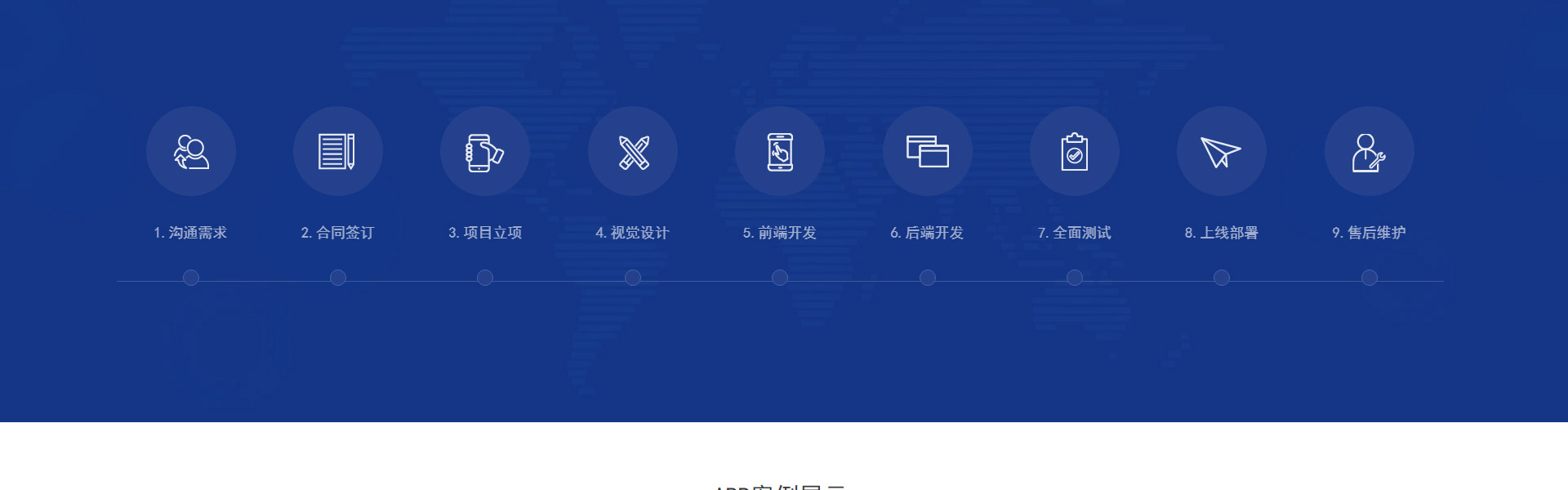Open step 9 售后维护

1370,152
